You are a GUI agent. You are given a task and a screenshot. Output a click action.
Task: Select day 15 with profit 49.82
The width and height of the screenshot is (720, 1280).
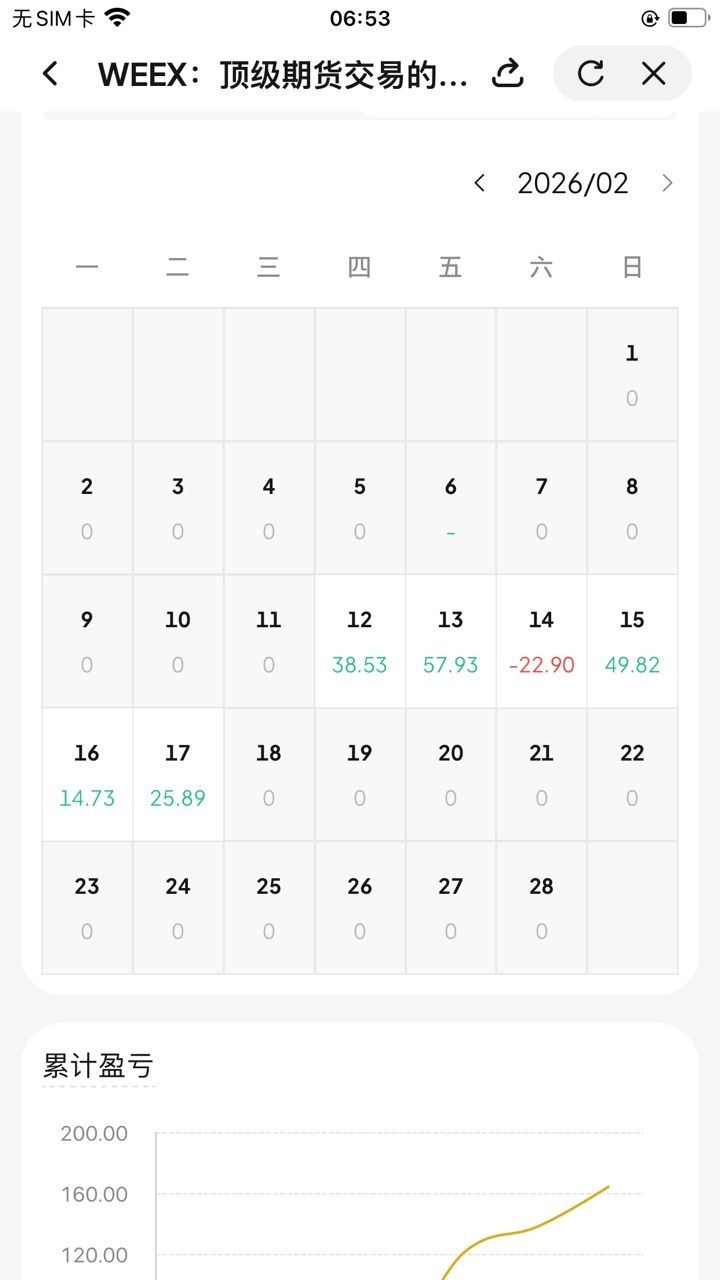tap(632, 641)
